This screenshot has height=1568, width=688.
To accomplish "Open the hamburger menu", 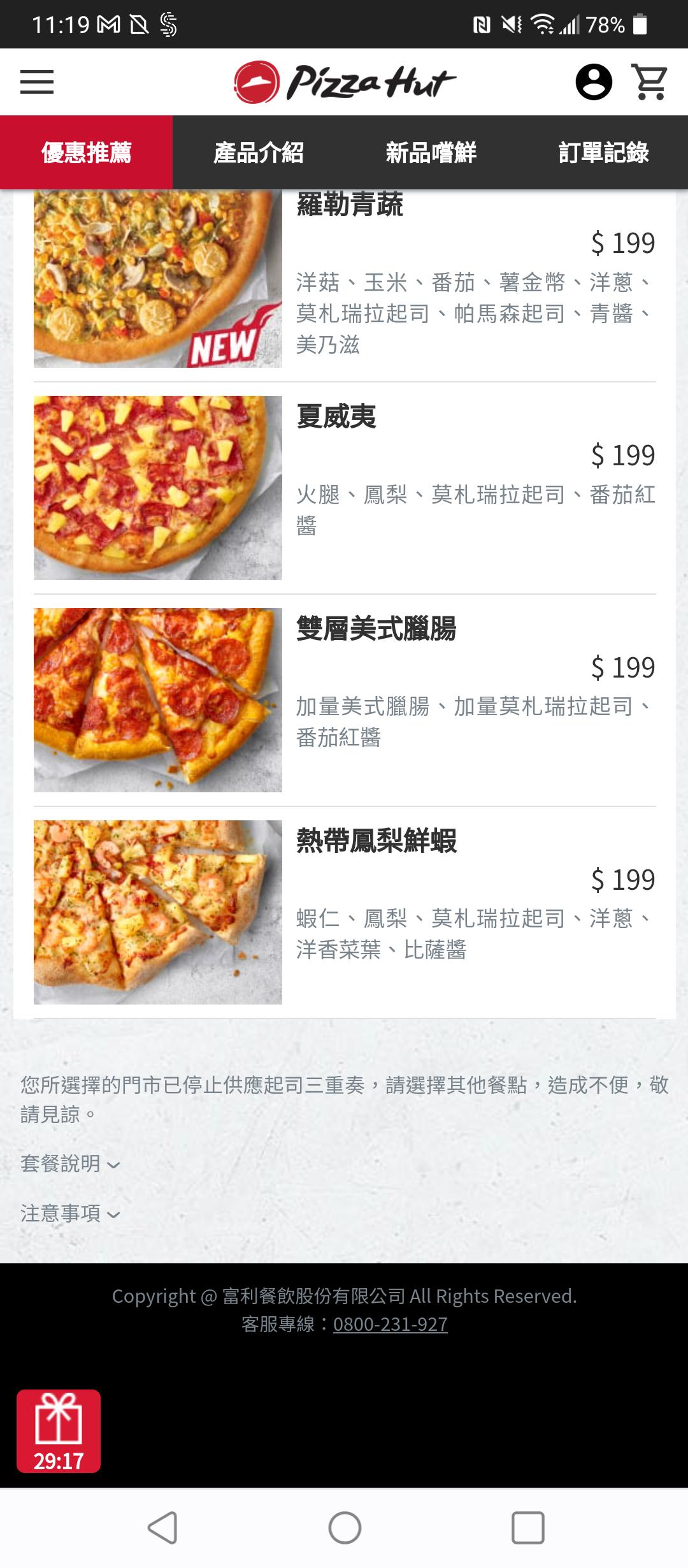I will [37, 82].
